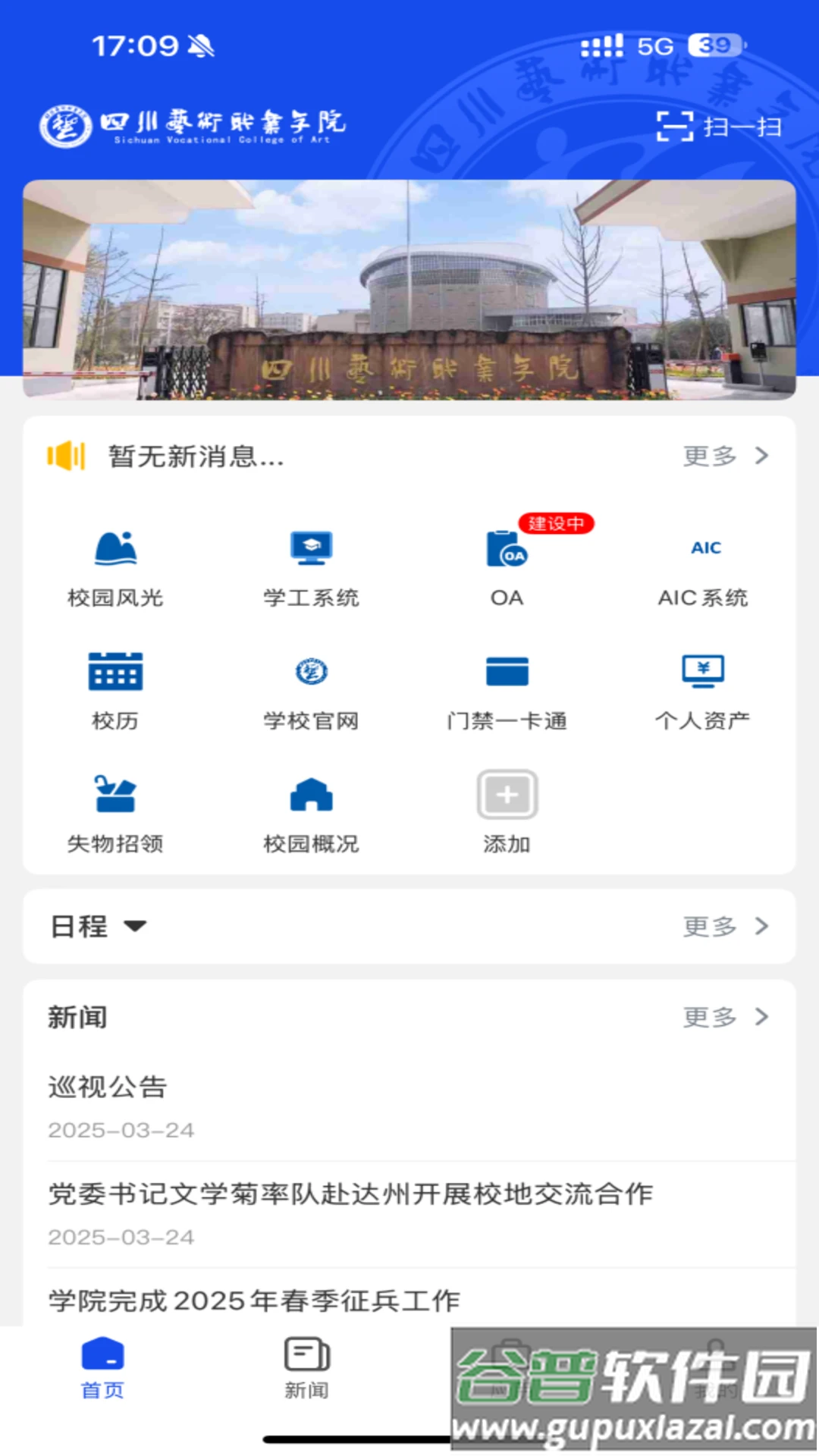This screenshot has width=819, height=1456.
Task: Expand 更多 in the 新闻 section
Action: click(x=726, y=1017)
